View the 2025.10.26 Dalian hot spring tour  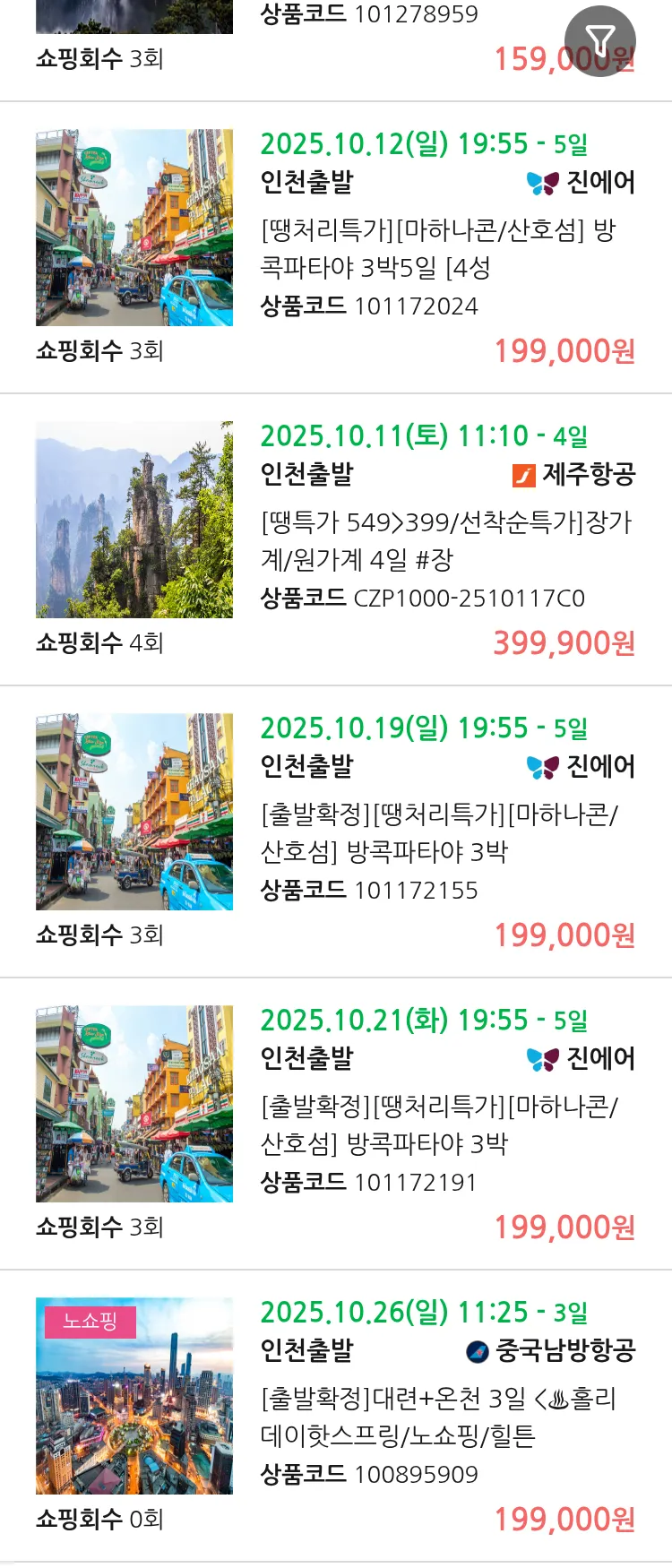coord(437,1417)
